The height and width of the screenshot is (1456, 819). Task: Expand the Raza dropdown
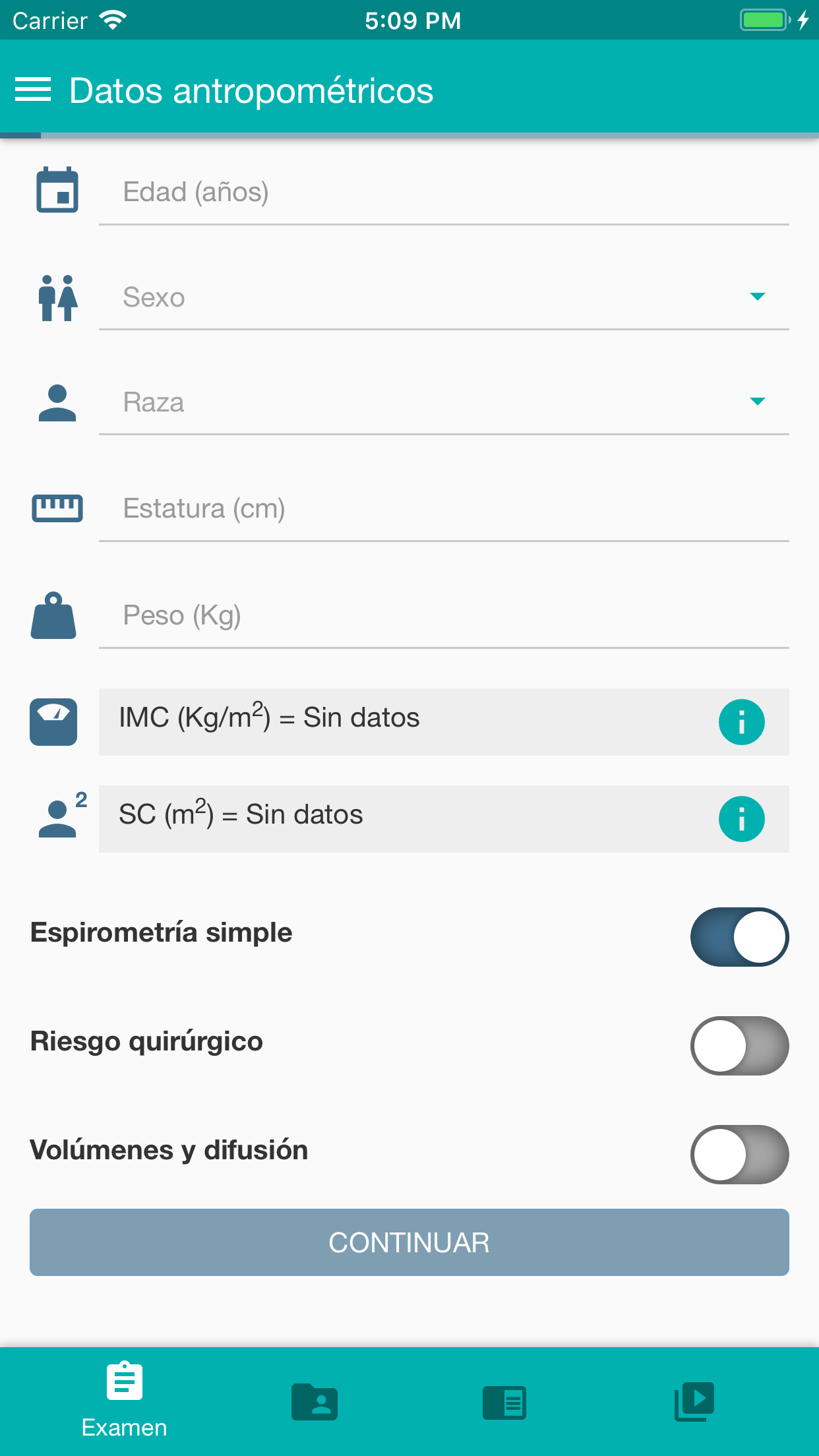(443, 402)
